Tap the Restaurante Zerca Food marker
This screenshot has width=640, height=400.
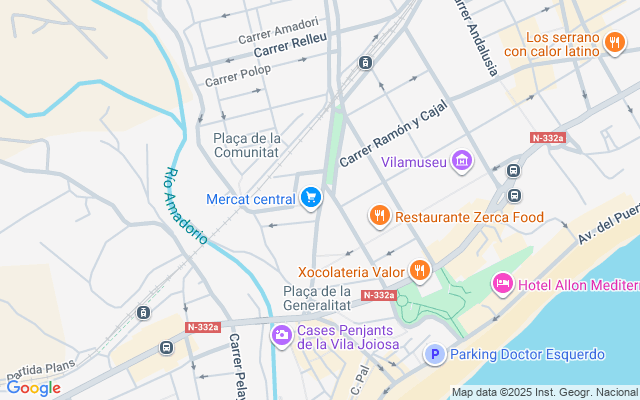coord(379,215)
